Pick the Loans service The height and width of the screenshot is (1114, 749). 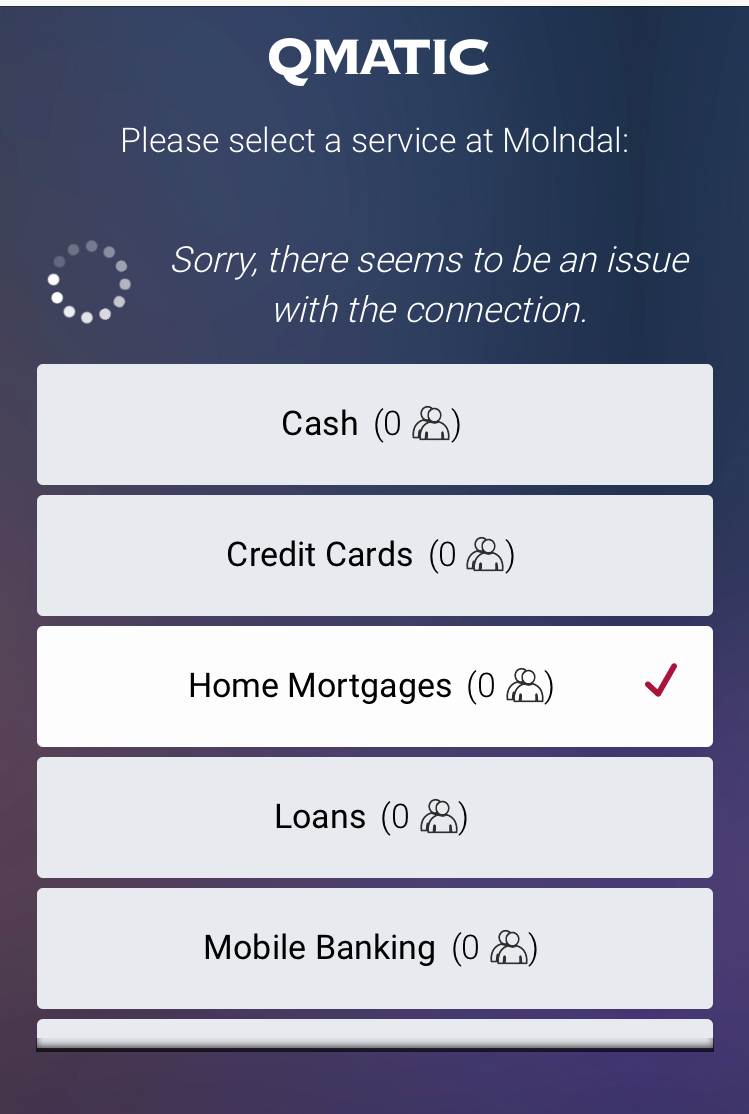click(374, 817)
